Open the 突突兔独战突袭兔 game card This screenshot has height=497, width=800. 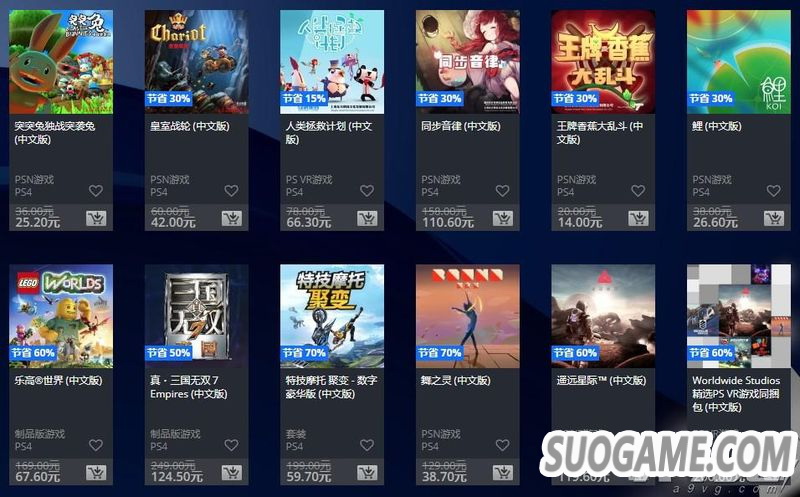point(61,62)
